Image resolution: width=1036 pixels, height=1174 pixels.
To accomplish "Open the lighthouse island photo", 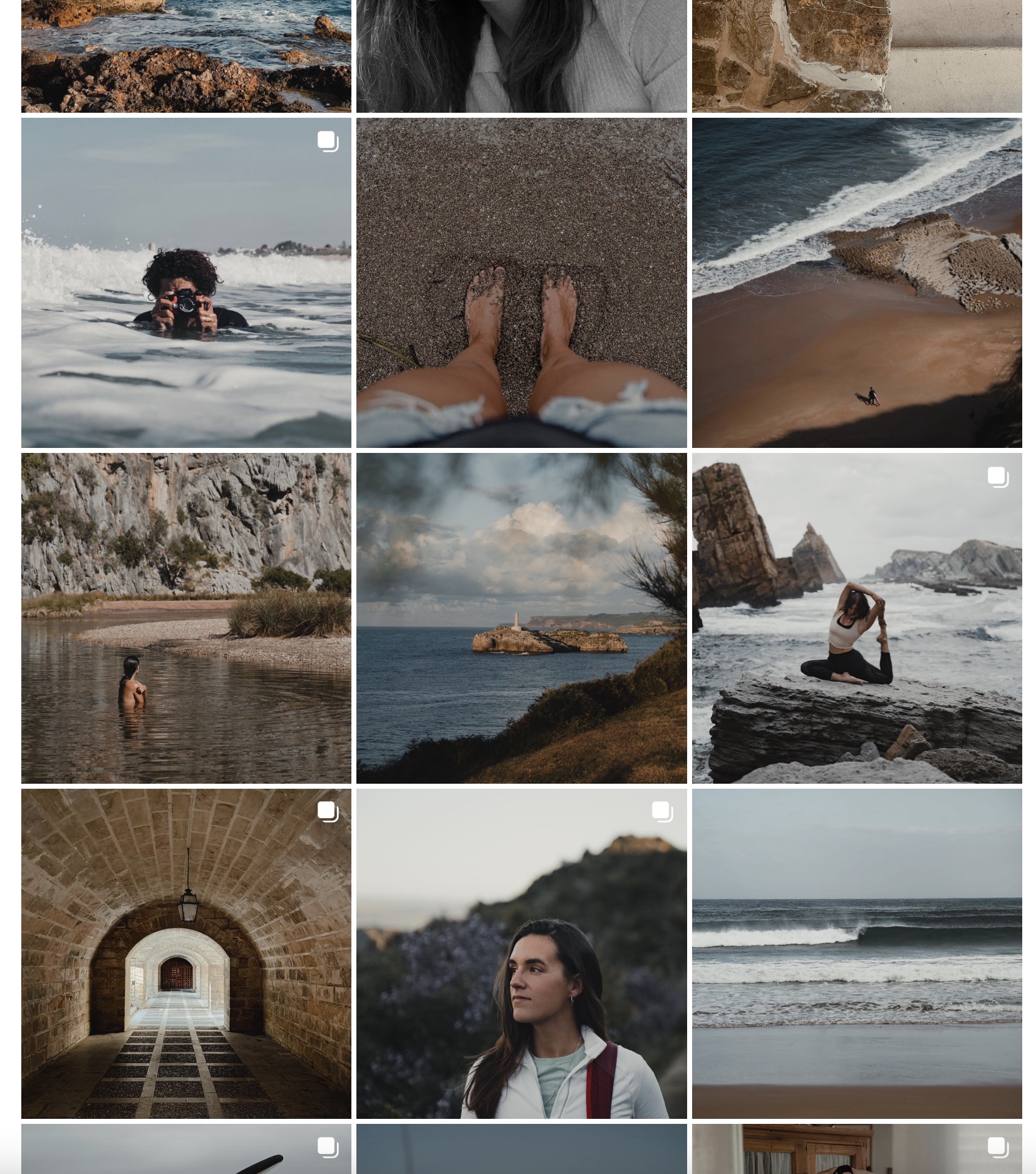I will (x=521, y=618).
